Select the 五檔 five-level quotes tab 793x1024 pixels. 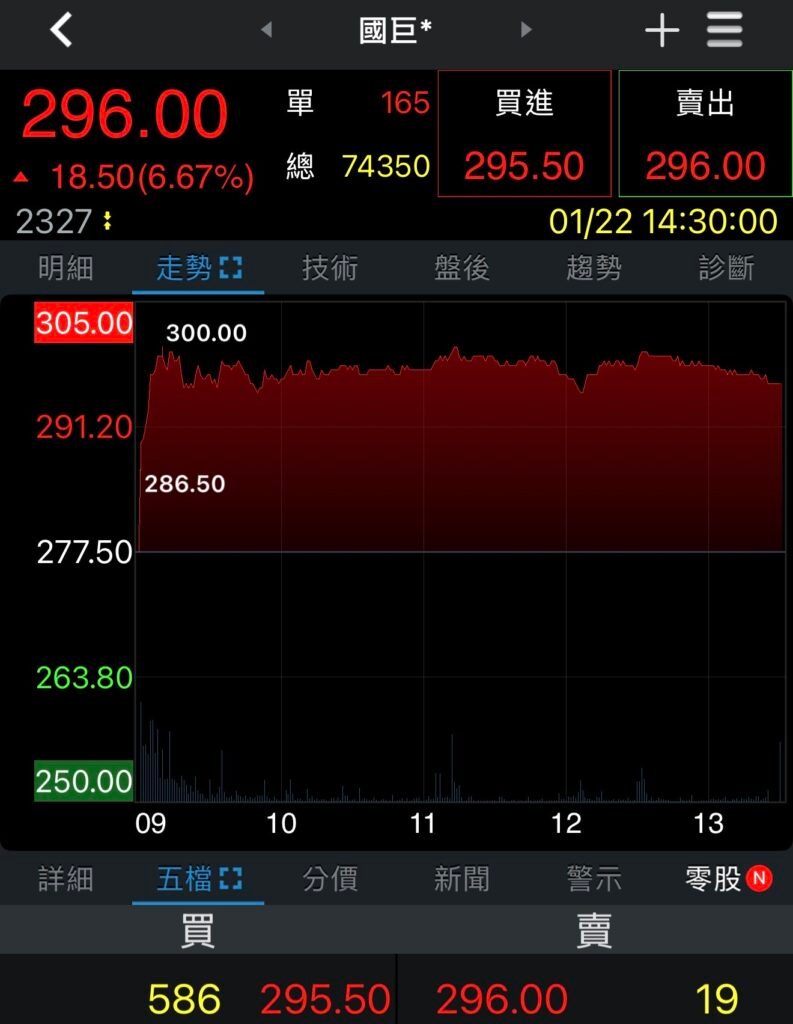point(198,879)
